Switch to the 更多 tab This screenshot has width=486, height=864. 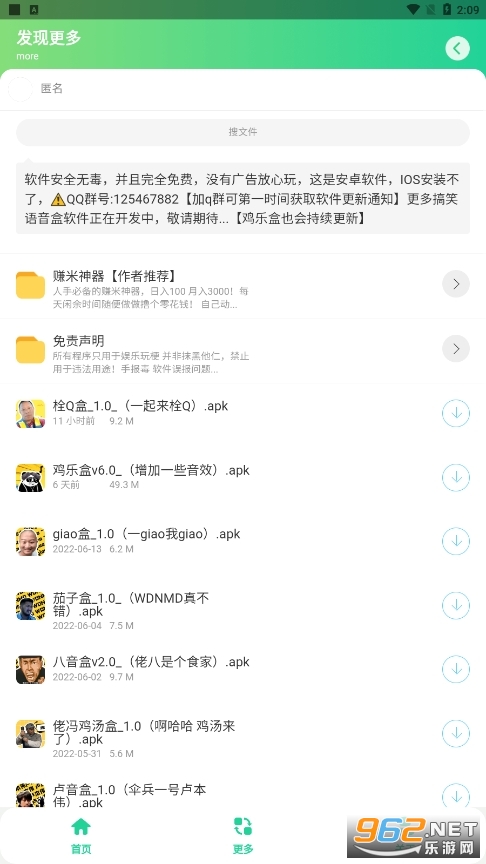coord(243,836)
